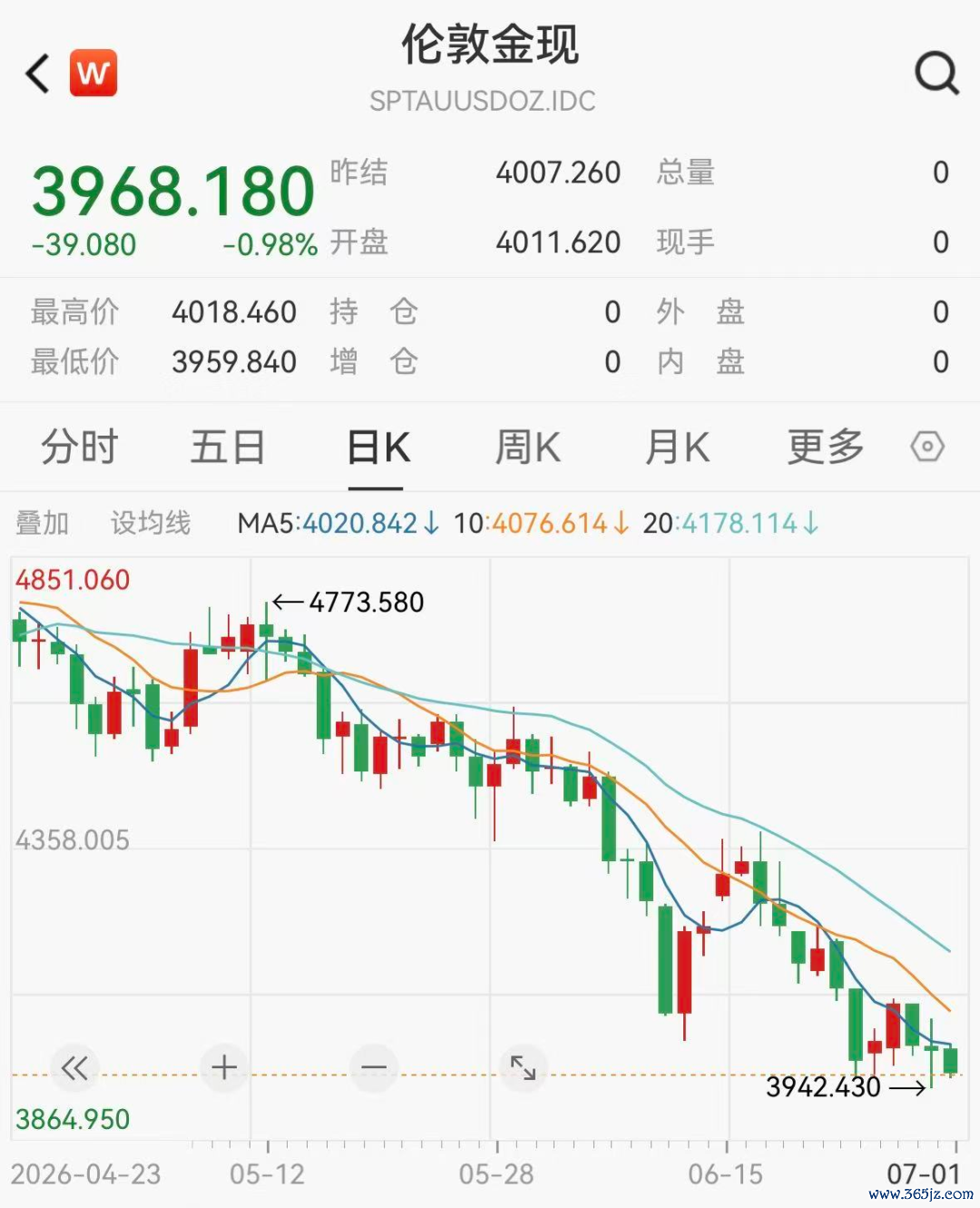Open the search magnifier icon
The image size is (980, 1208).
(x=937, y=73)
